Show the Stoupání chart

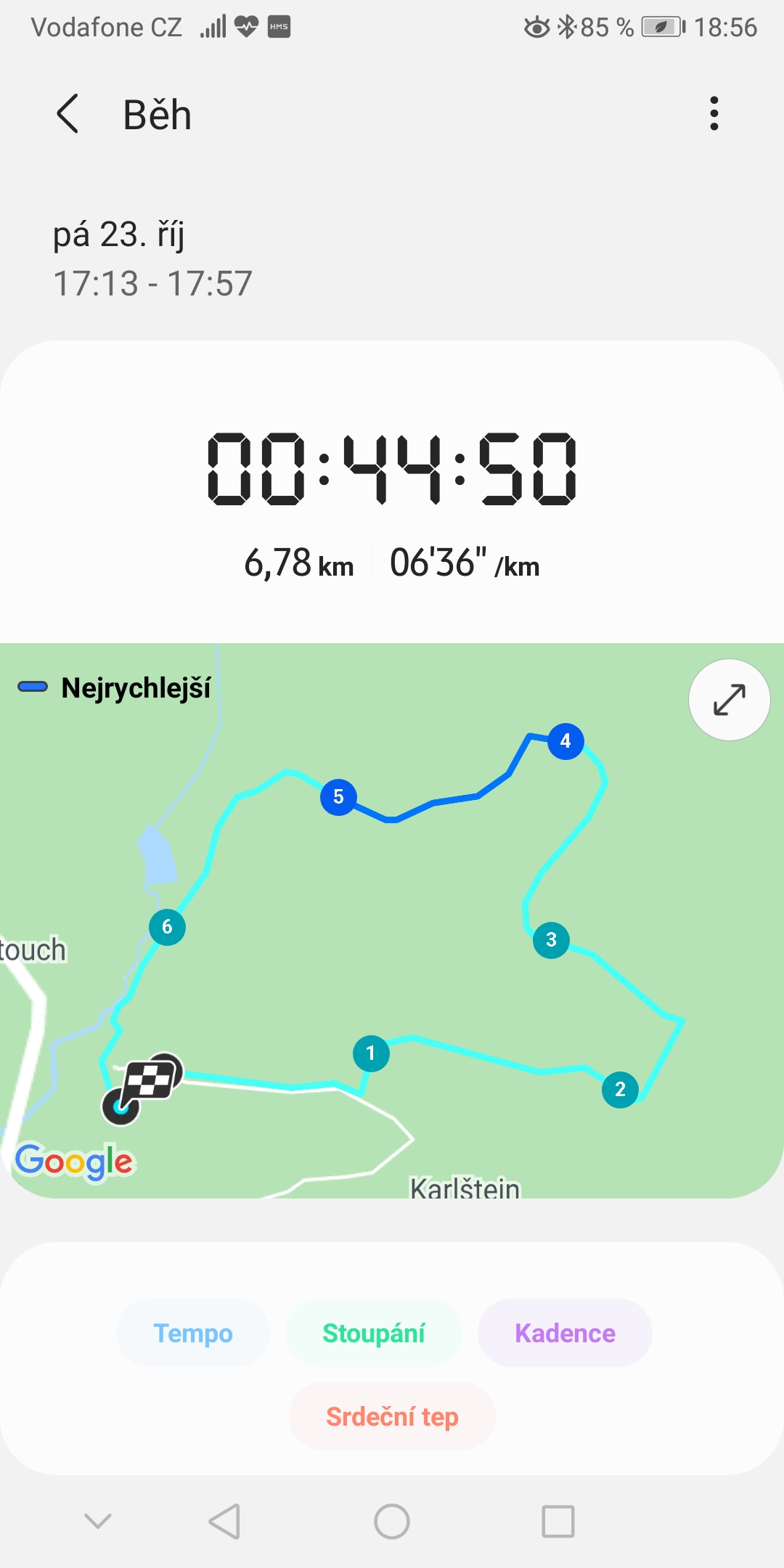pyautogui.click(x=374, y=1333)
